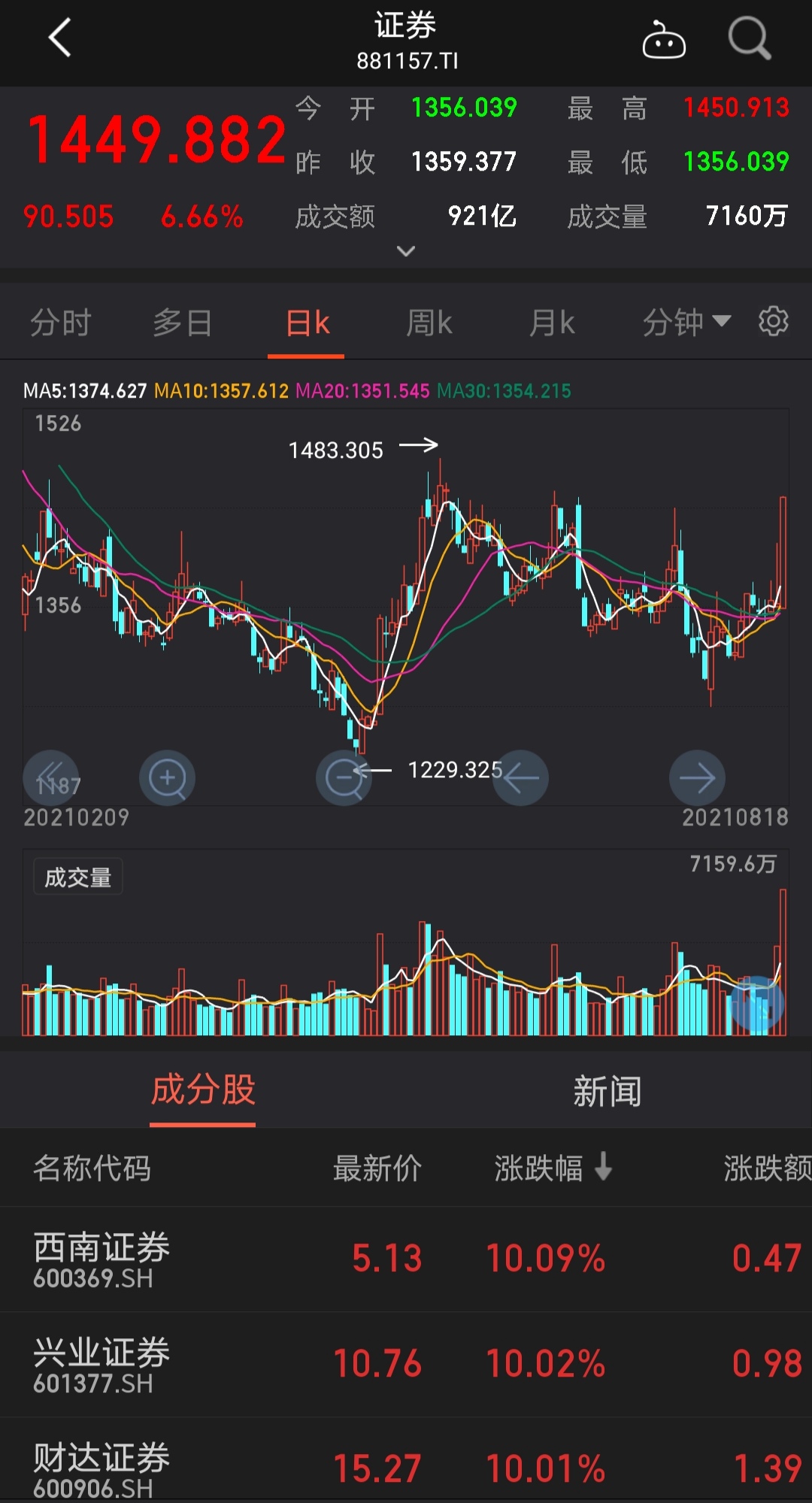Switch to the 新闻 tab
The width and height of the screenshot is (812, 1503).
[x=607, y=1092]
